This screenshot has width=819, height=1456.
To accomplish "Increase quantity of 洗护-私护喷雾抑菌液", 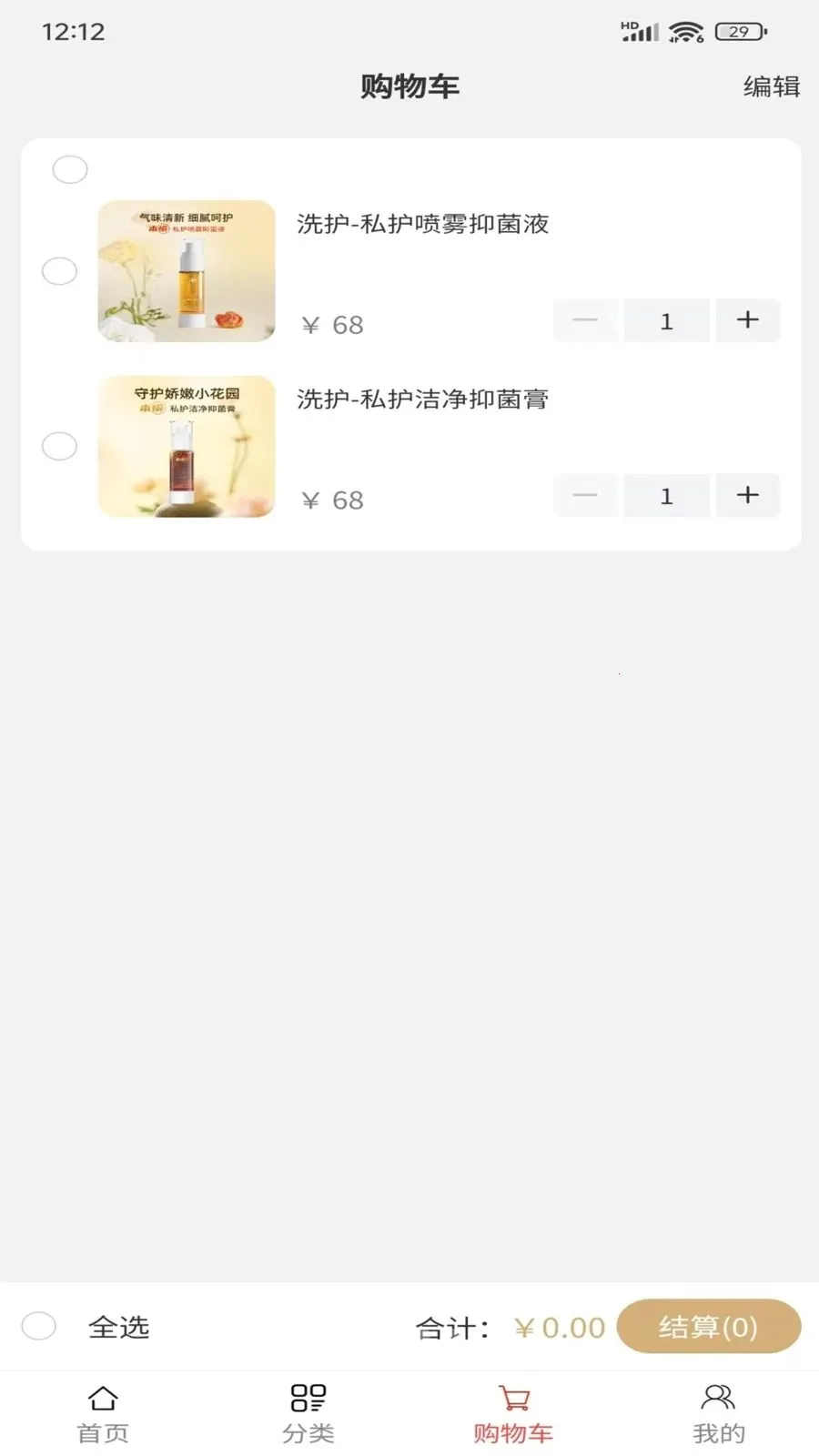I will [x=747, y=320].
